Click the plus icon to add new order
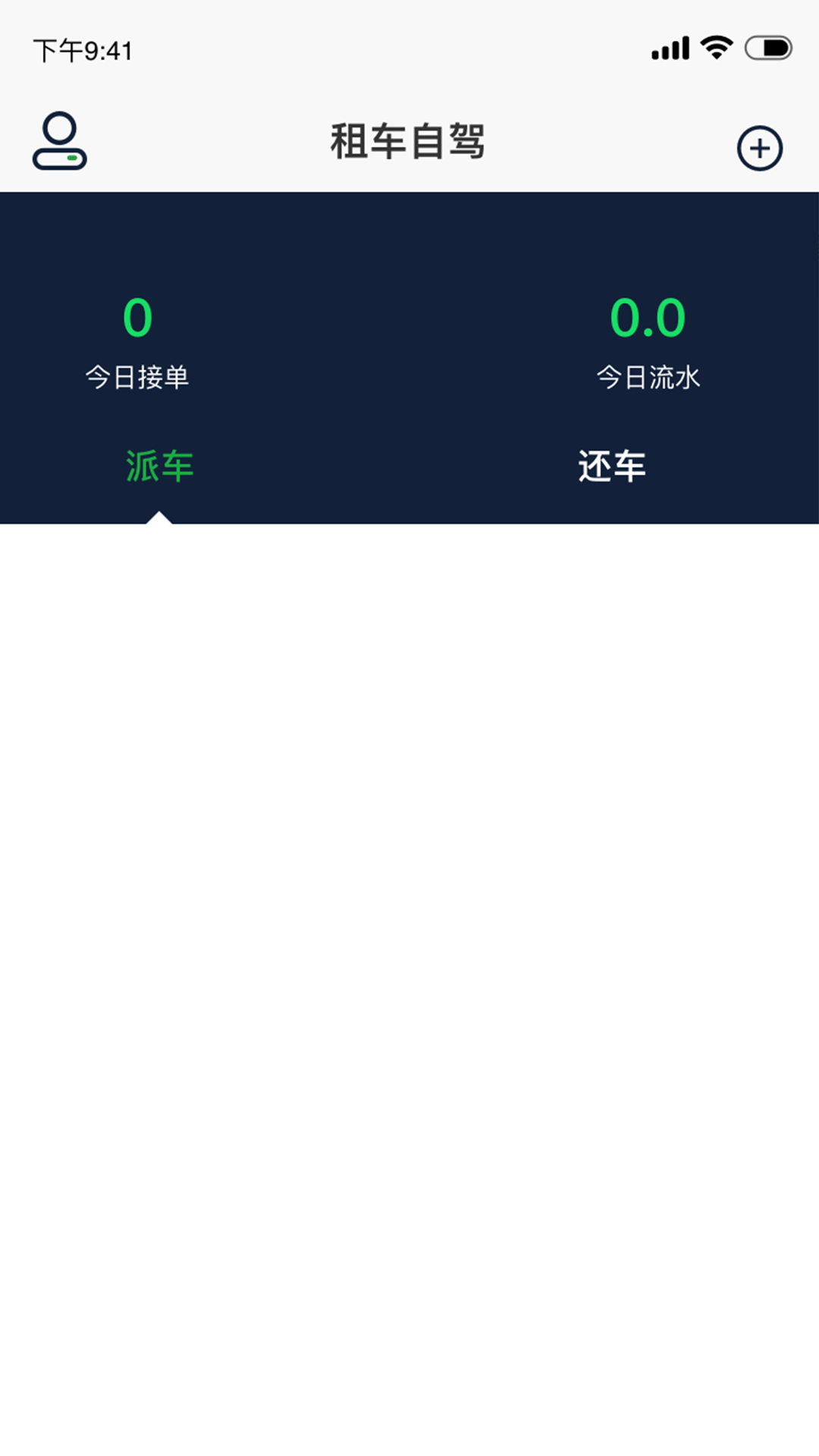The width and height of the screenshot is (819, 1456). point(760,147)
